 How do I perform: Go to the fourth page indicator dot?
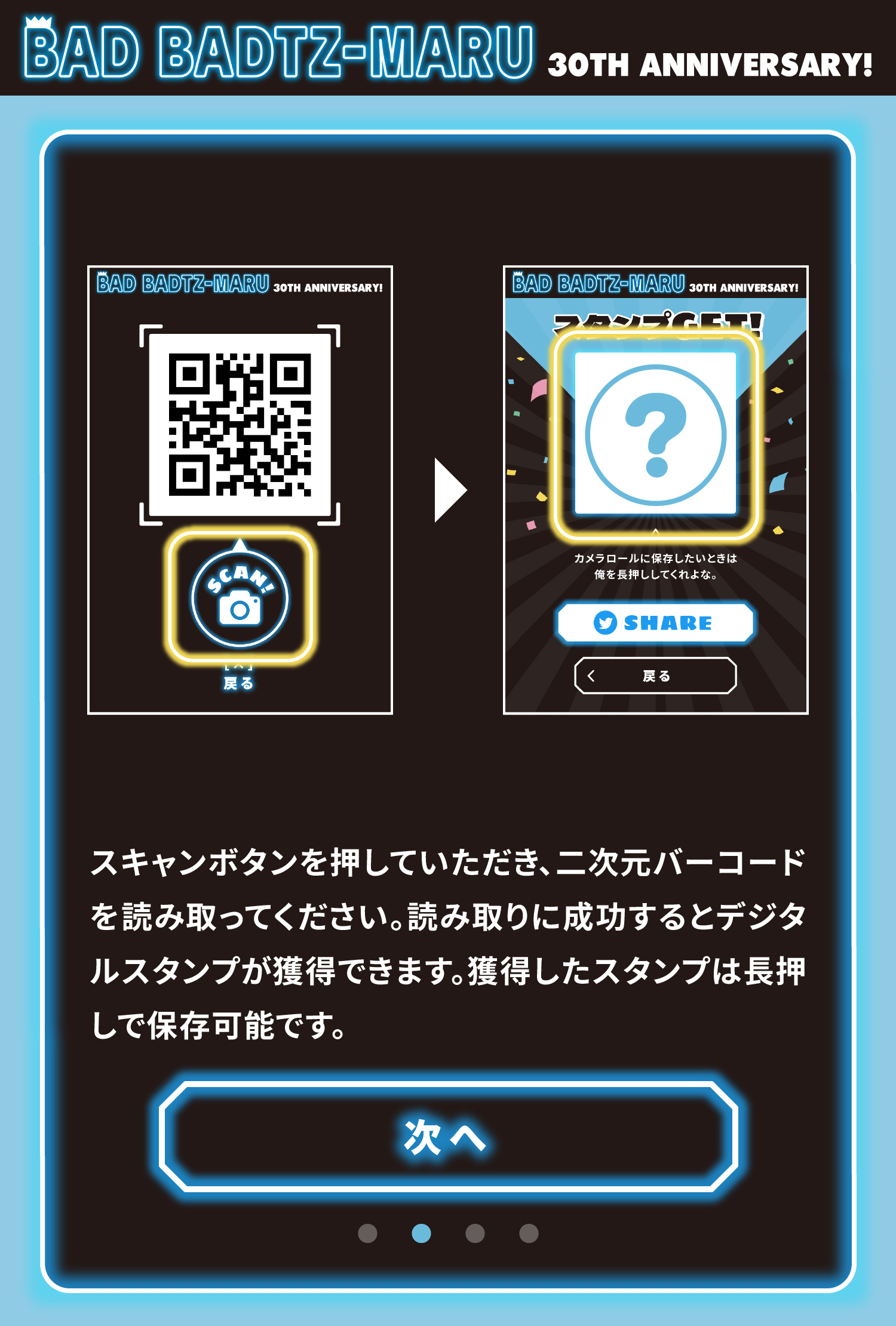pos(529,1233)
